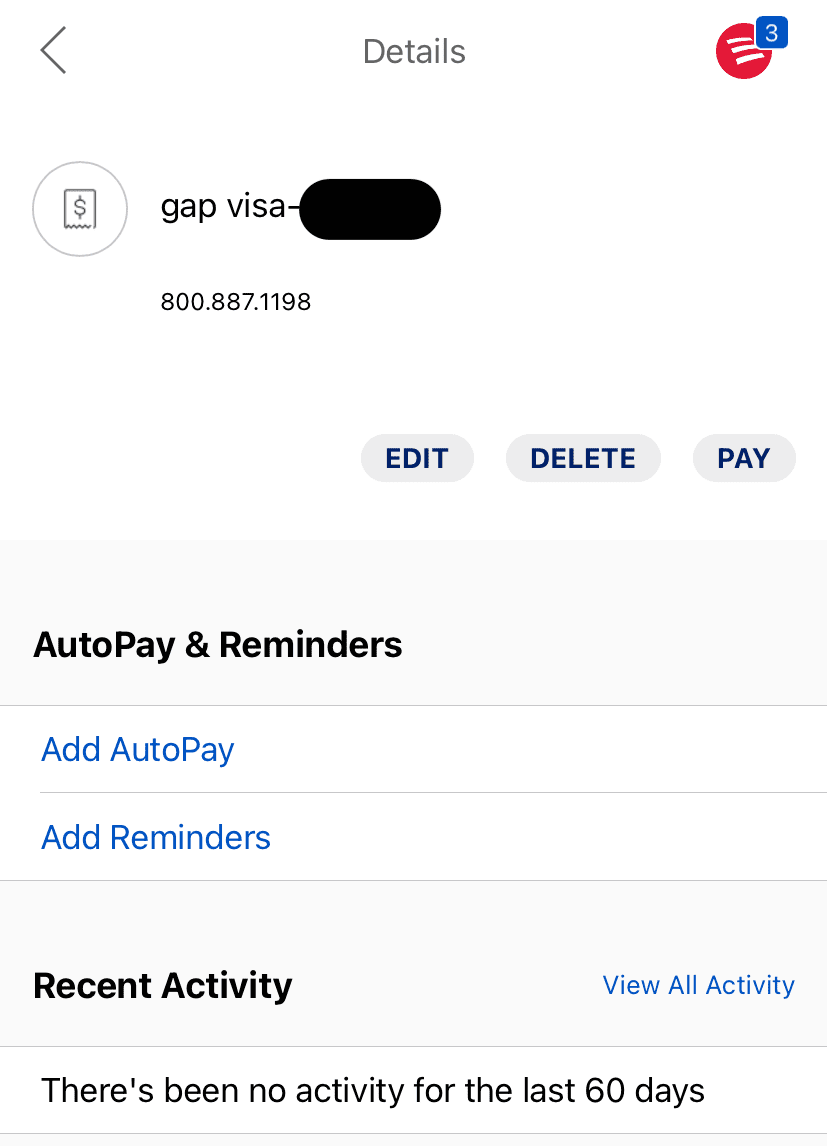Screen dimensions: 827x1146
Task: View All Activity for this payee
Action: point(697,985)
